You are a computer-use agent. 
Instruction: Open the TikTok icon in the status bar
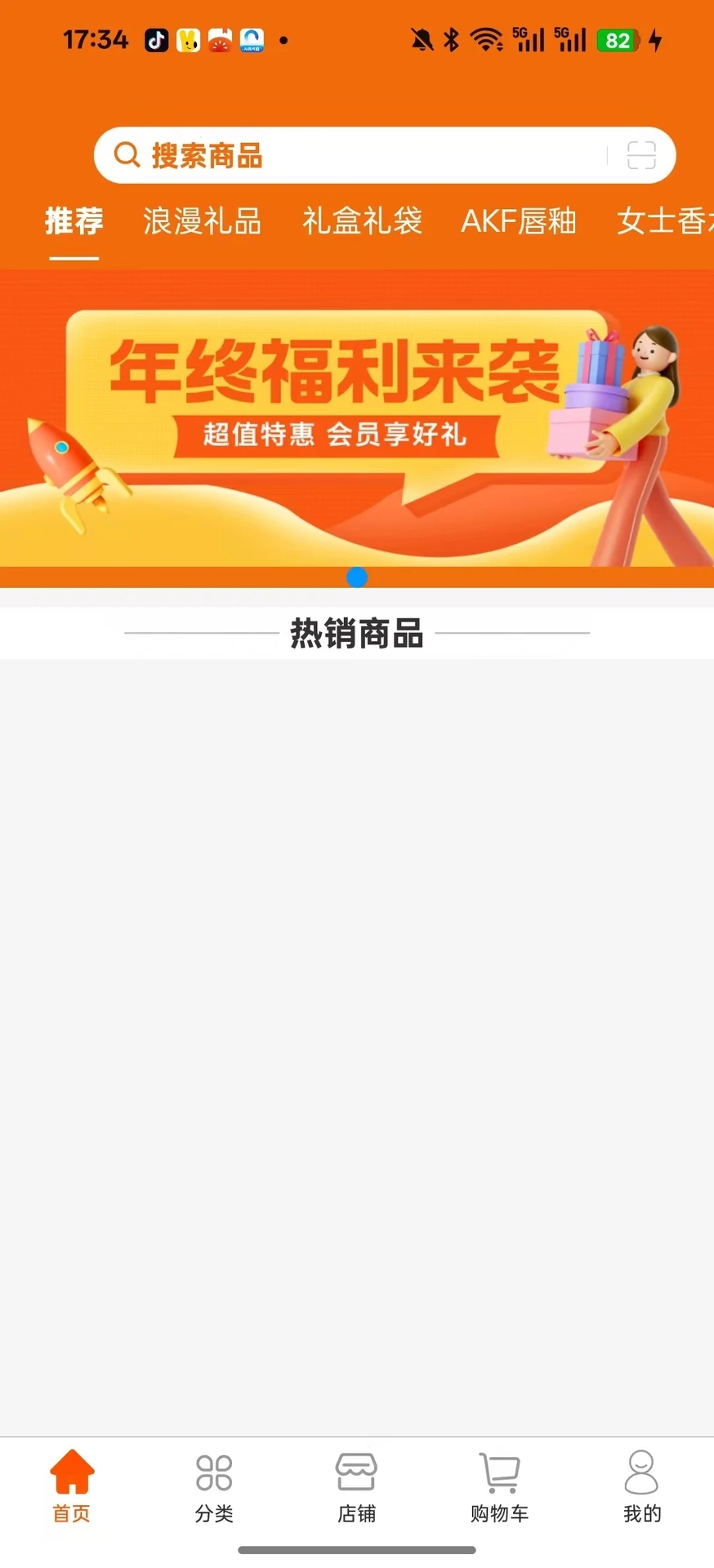(x=156, y=40)
